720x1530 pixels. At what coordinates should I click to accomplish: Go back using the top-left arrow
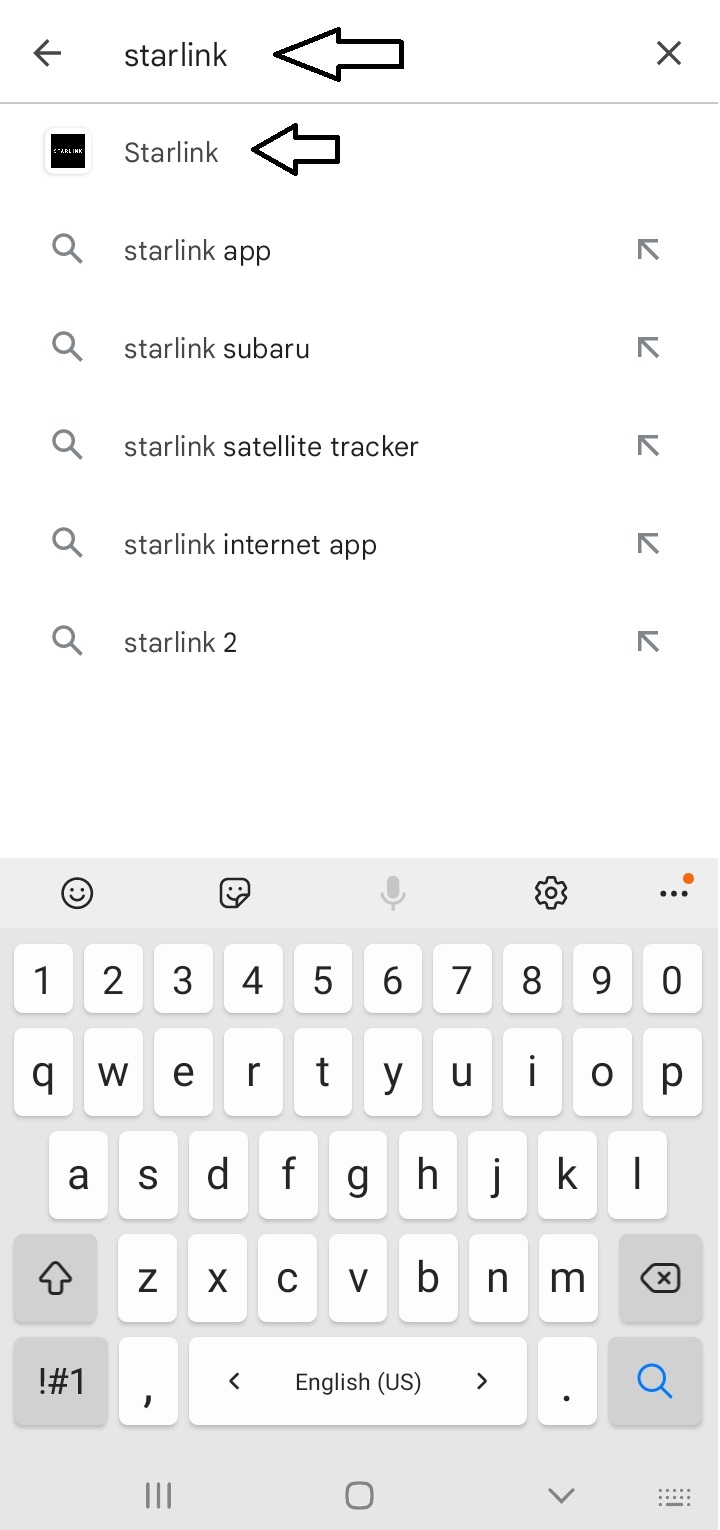coord(47,53)
